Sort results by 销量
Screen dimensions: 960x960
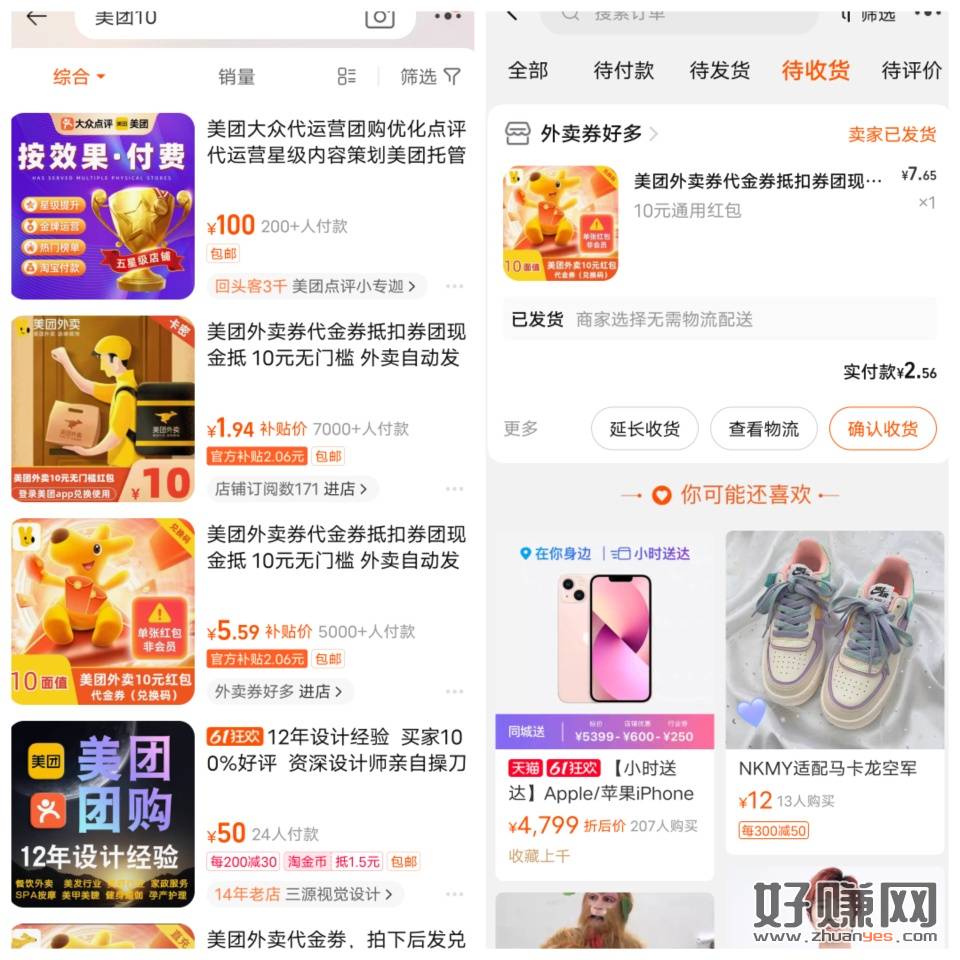click(237, 77)
